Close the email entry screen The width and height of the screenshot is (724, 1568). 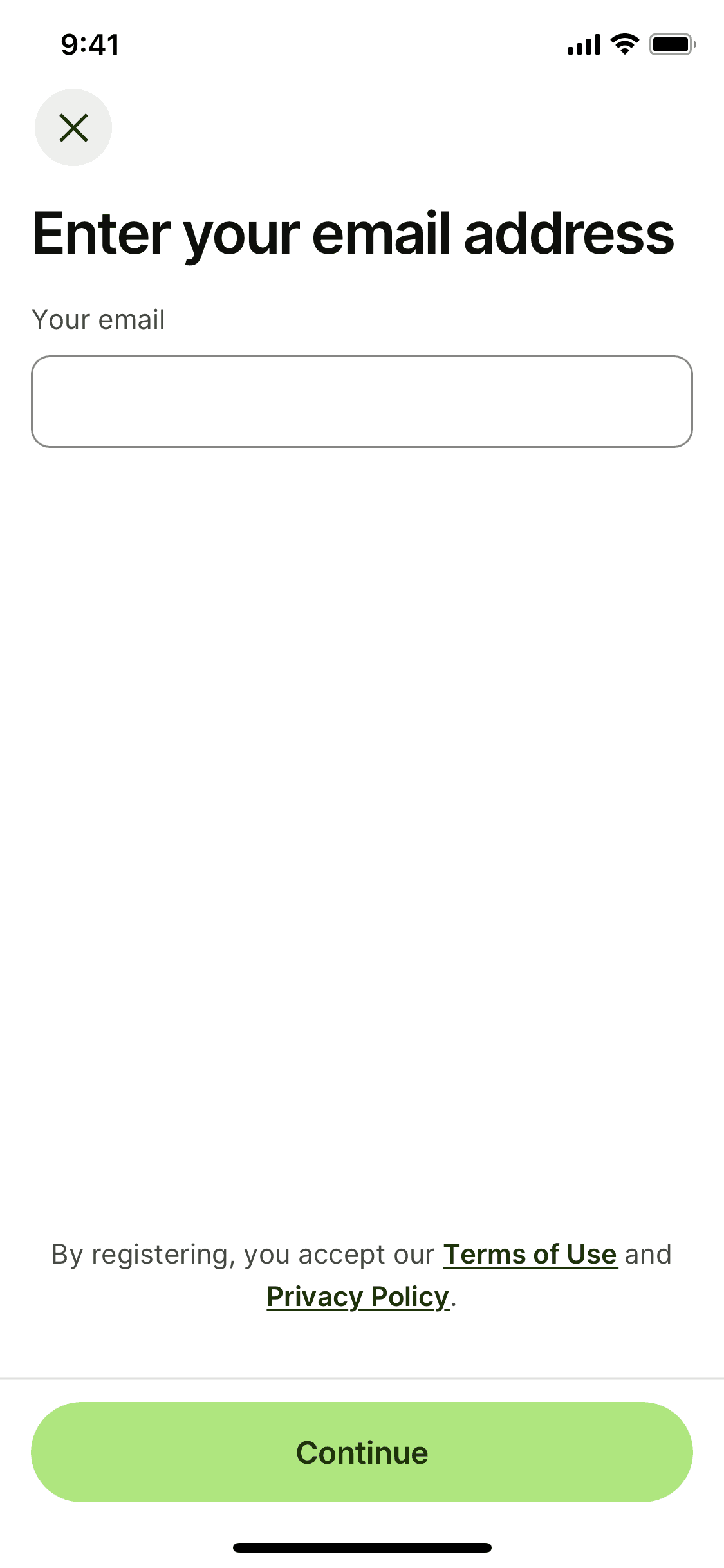73,127
